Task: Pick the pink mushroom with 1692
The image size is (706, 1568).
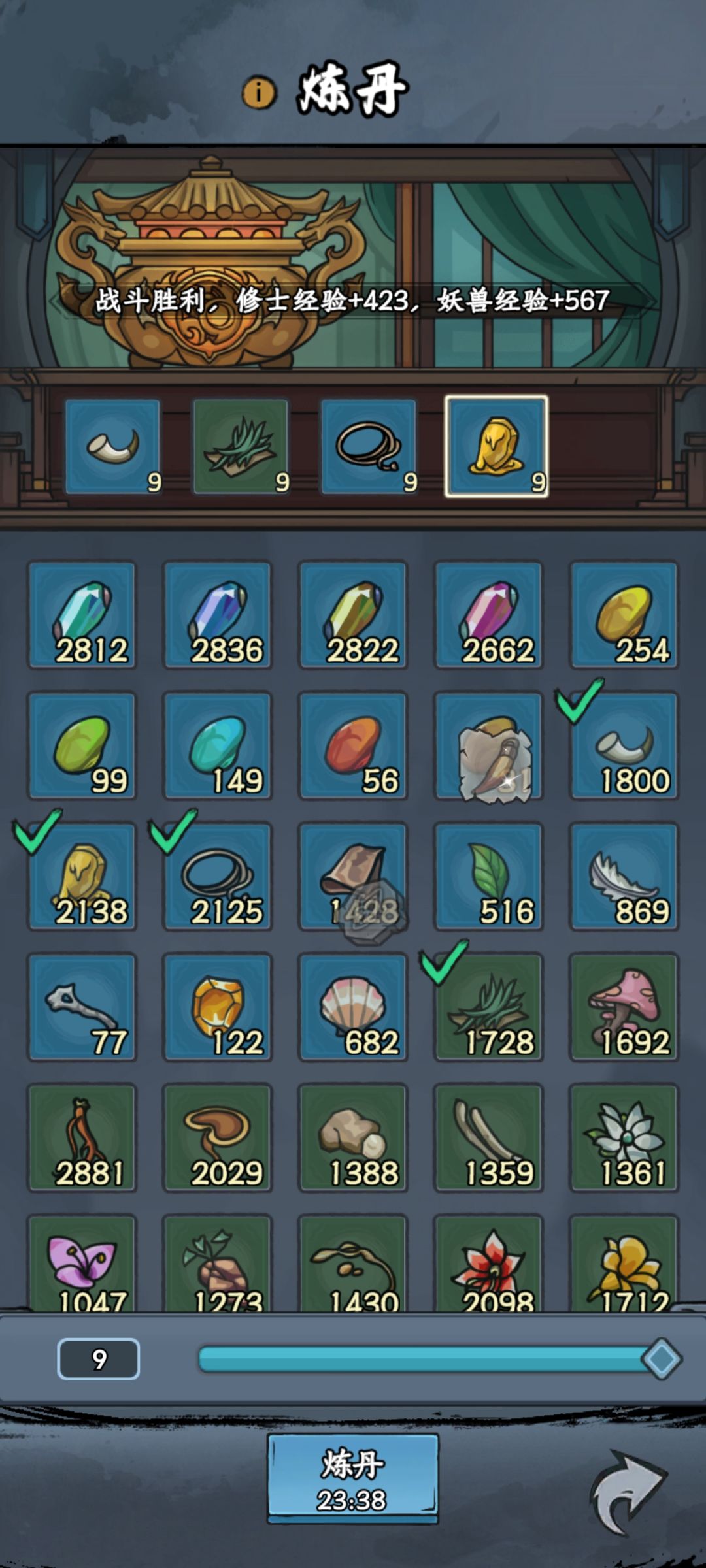Action: click(624, 1007)
